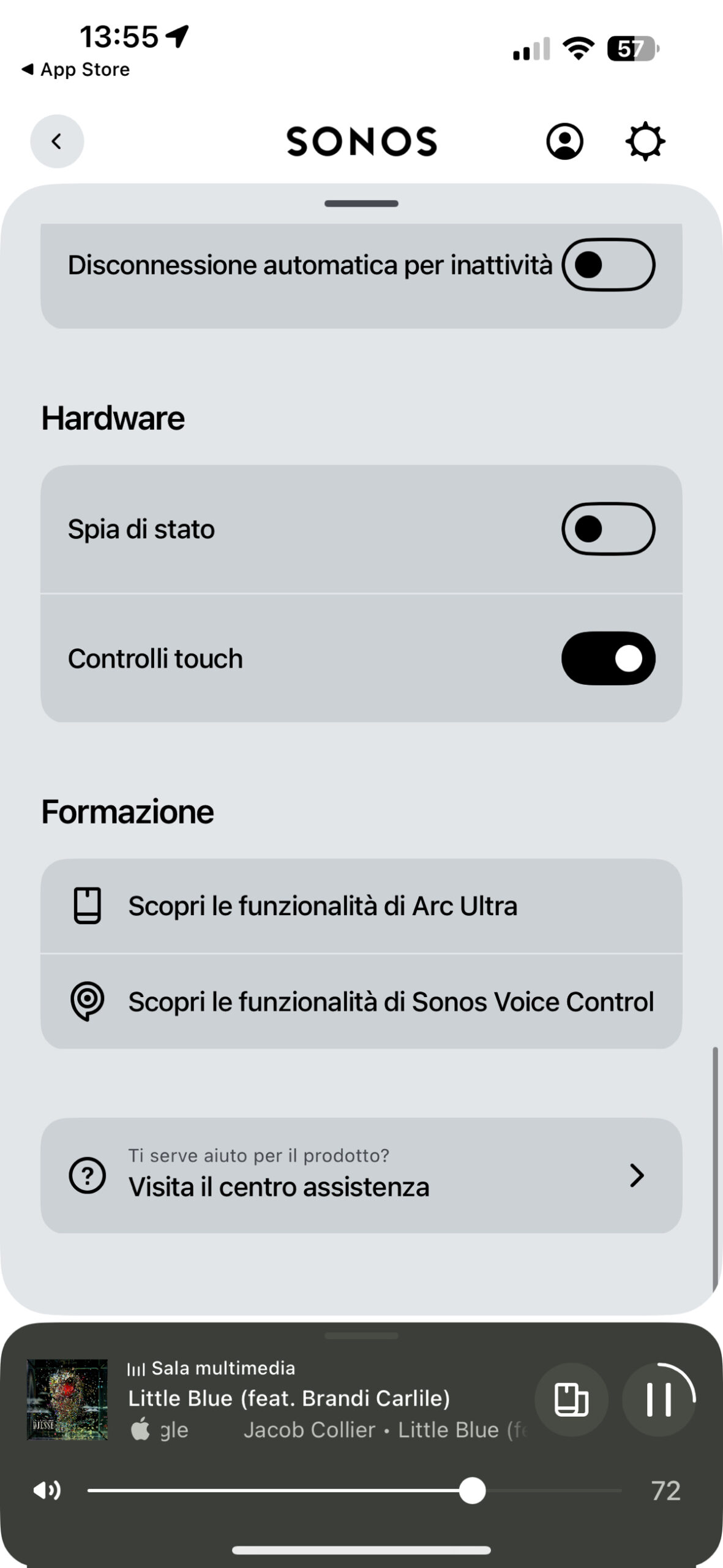Open the speaker output selector
The height and width of the screenshot is (1568, 723).
[571, 1400]
